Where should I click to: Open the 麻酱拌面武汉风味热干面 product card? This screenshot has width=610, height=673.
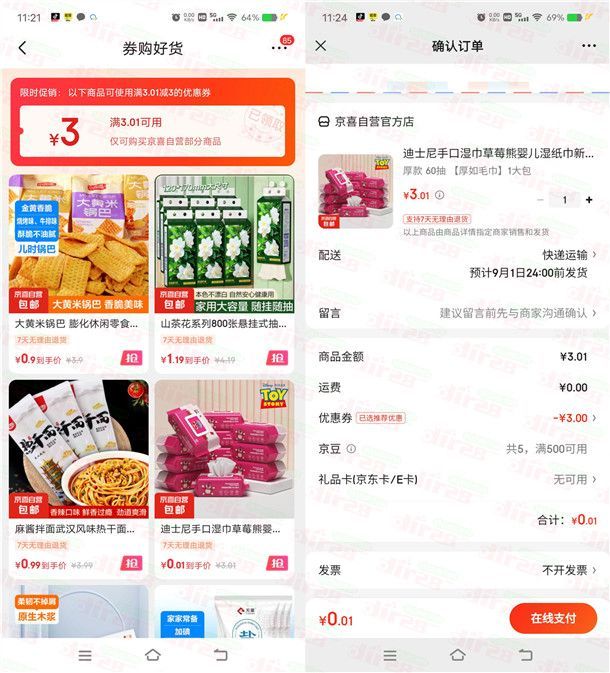point(79,470)
